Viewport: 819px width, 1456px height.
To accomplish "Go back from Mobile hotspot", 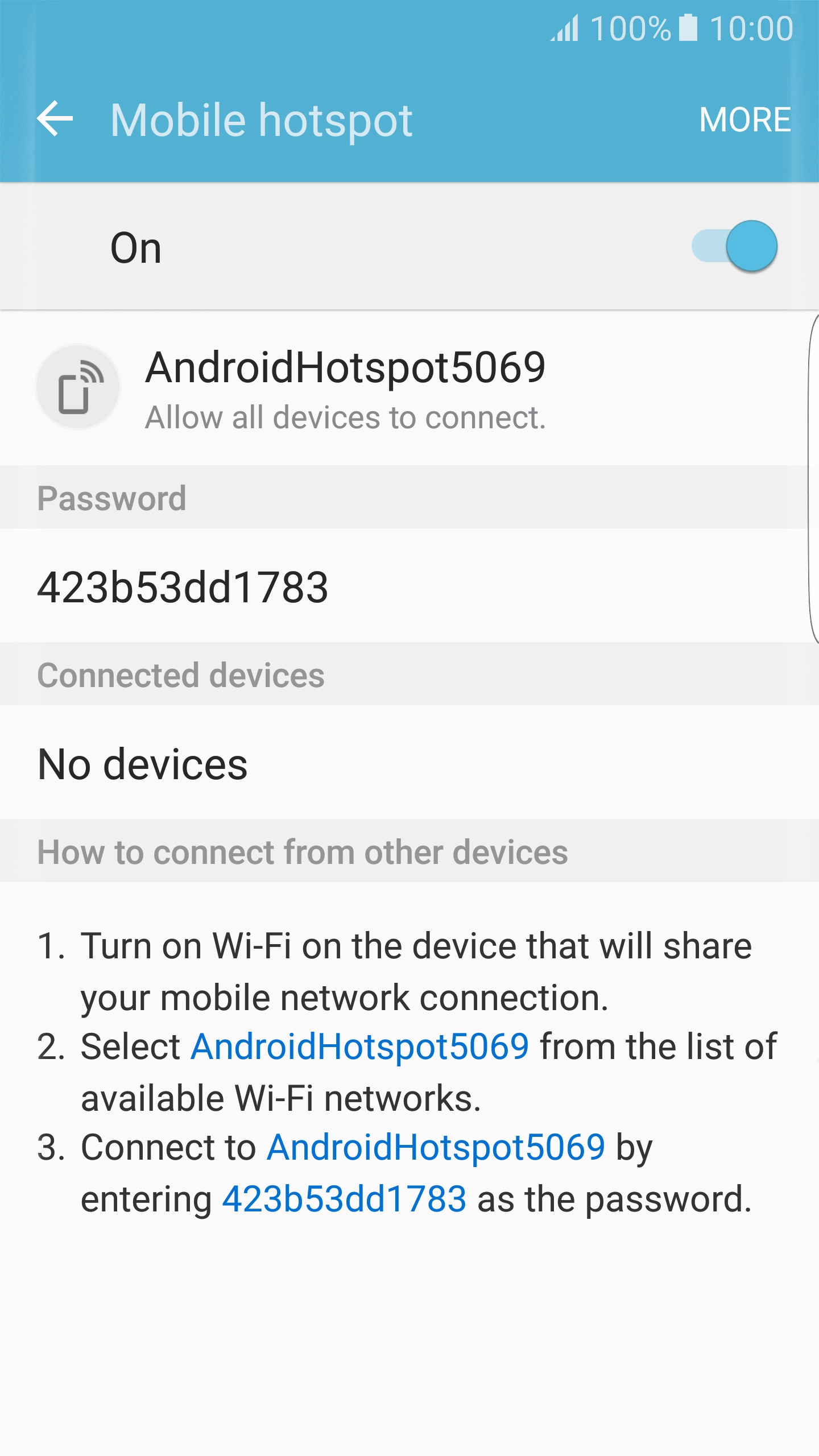I will [x=55, y=119].
